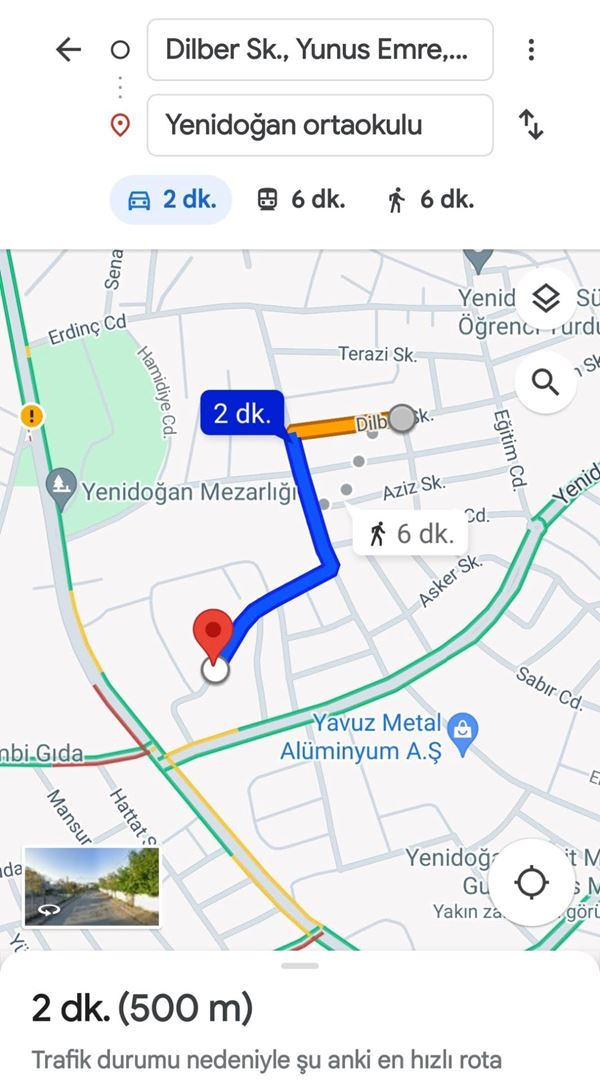
Task: Center map on my location
Action: coord(532,882)
